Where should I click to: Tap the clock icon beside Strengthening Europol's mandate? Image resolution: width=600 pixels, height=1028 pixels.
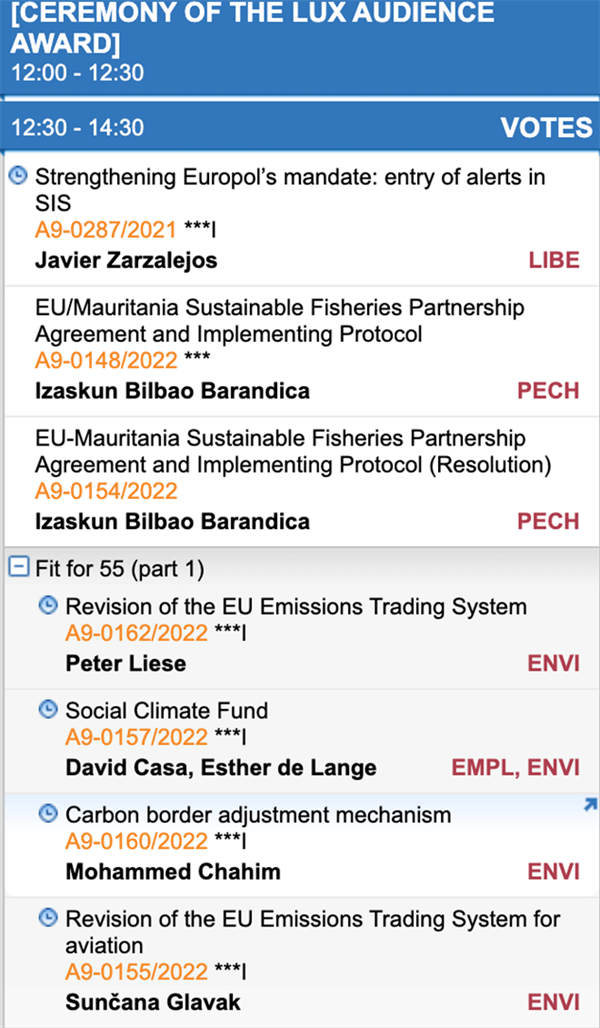point(18,175)
